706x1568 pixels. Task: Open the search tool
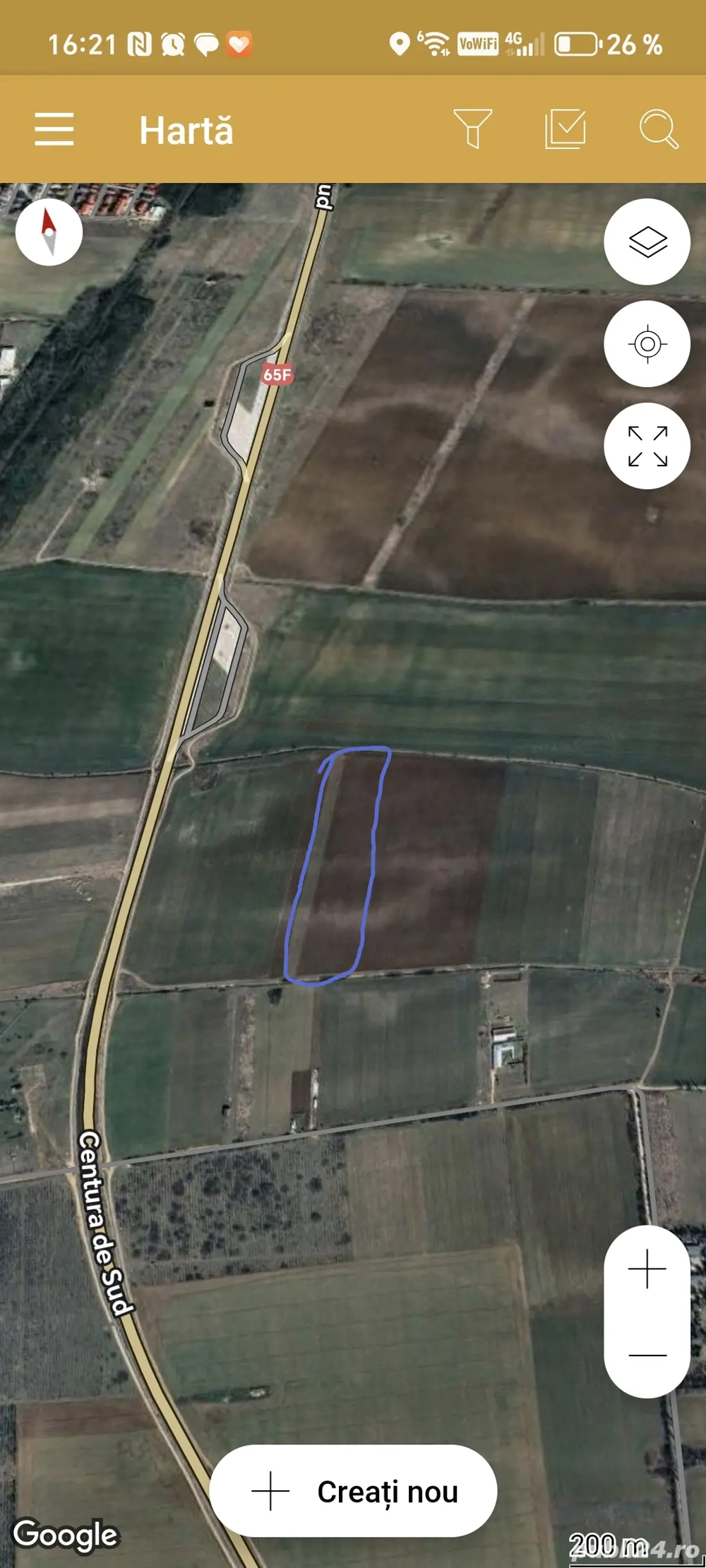pyautogui.click(x=659, y=130)
